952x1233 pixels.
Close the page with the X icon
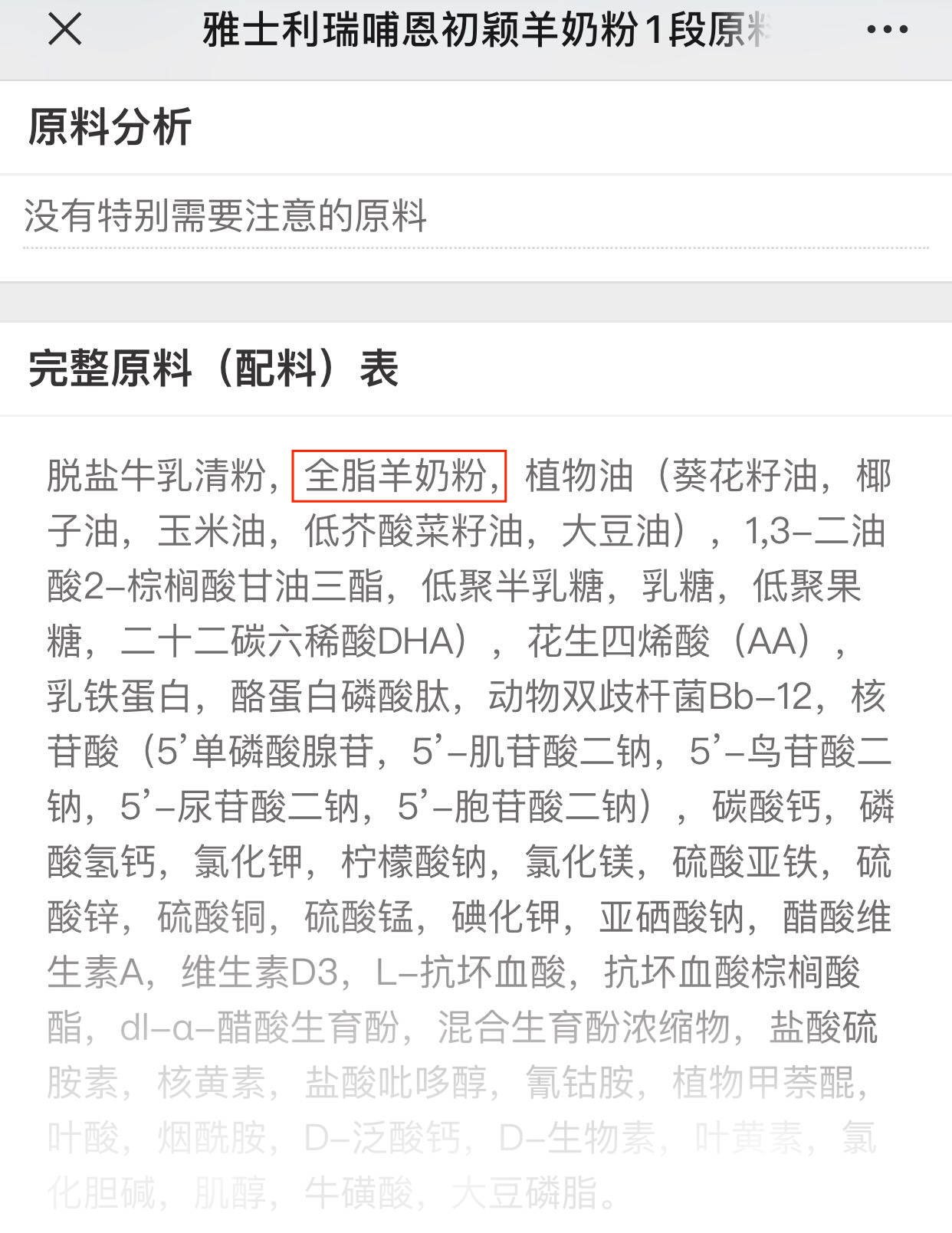tap(64, 31)
